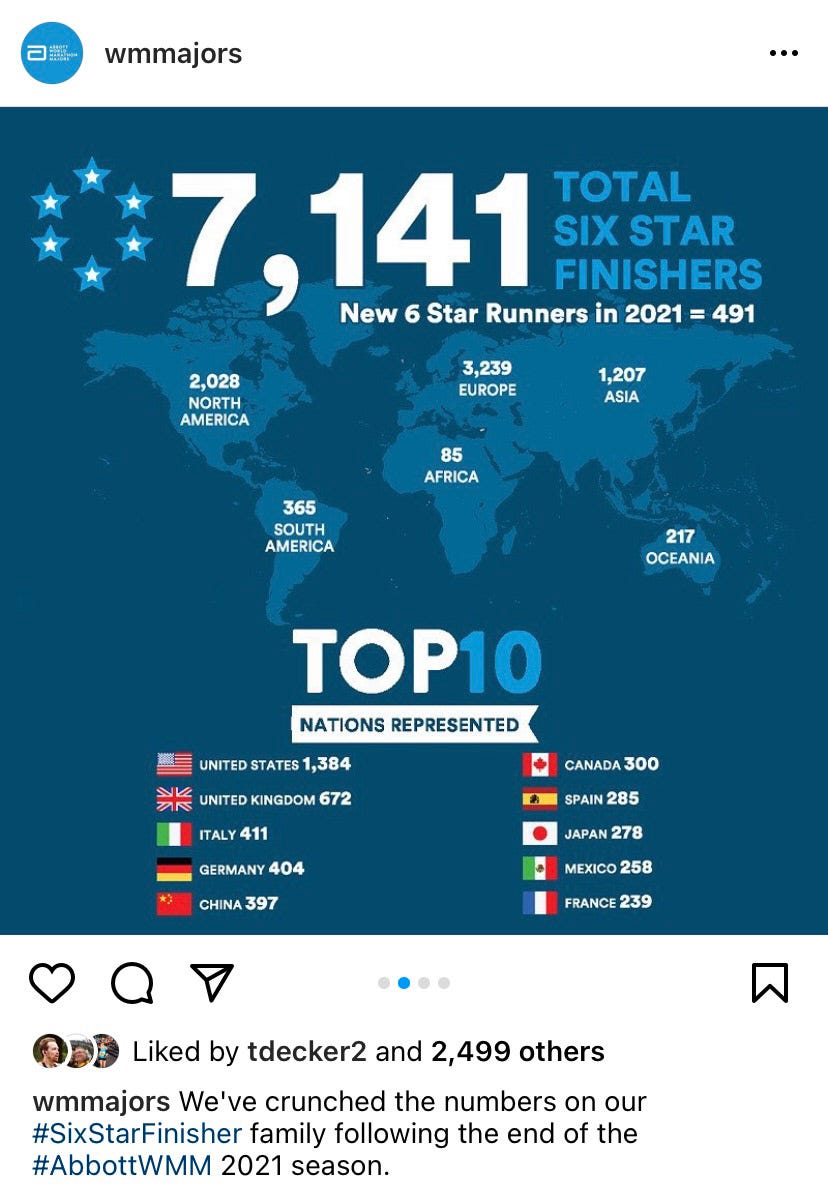This screenshot has width=828, height=1193.
Task: Open the wmmajors profile avatar
Action: coord(52,53)
